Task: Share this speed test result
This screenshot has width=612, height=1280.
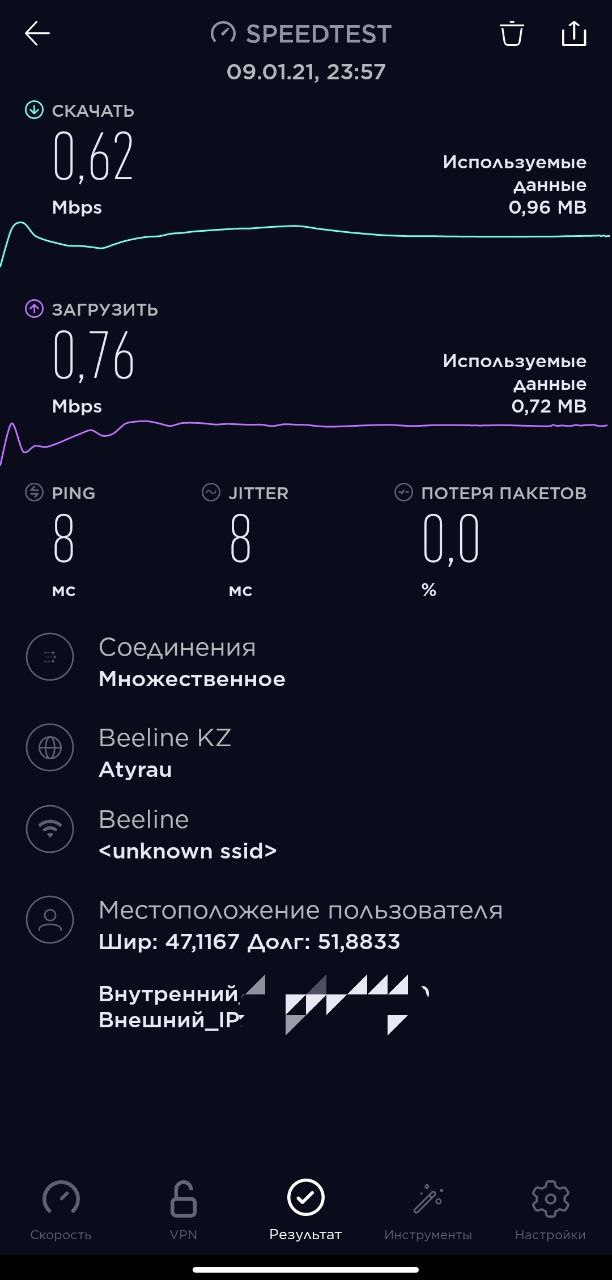Action: pyautogui.click(x=574, y=33)
